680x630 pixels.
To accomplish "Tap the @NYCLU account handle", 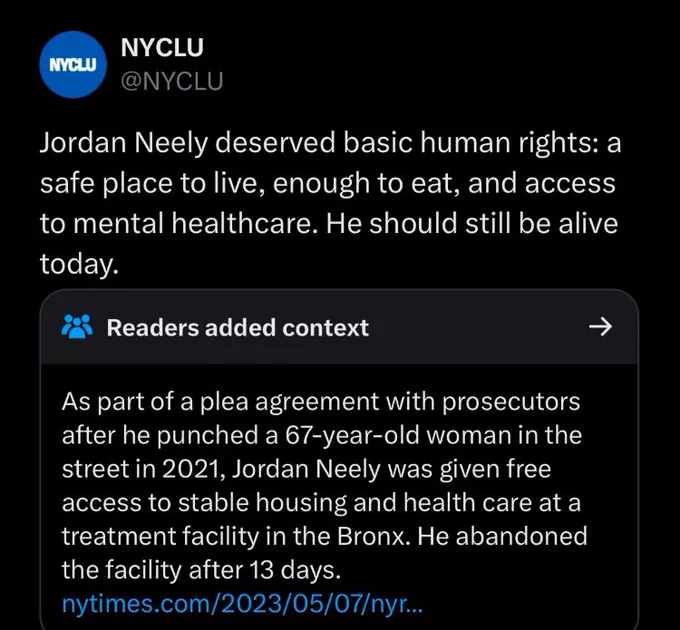I will 172,81.
